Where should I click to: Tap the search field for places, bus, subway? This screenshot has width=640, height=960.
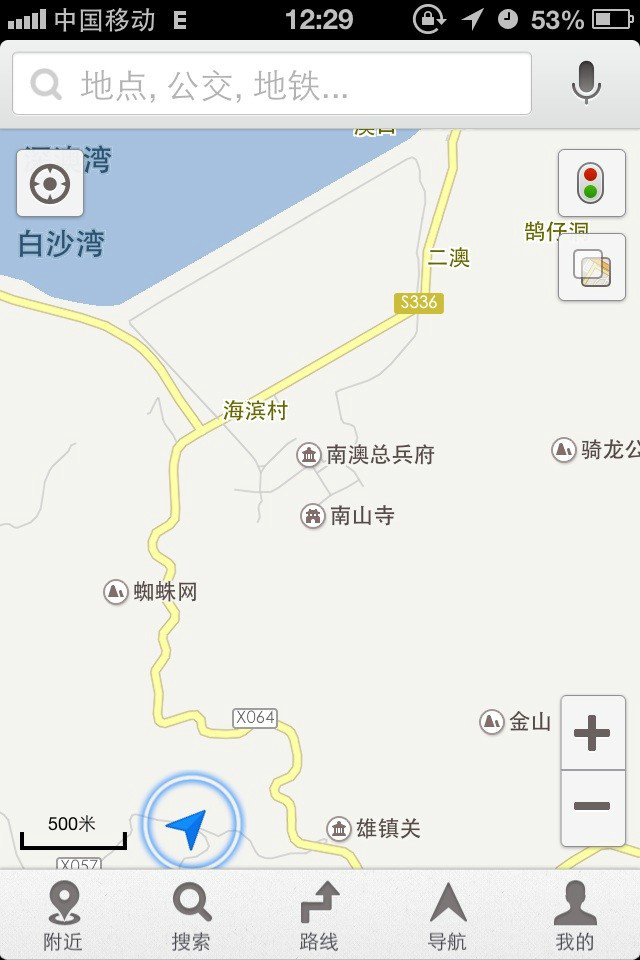pos(270,84)
